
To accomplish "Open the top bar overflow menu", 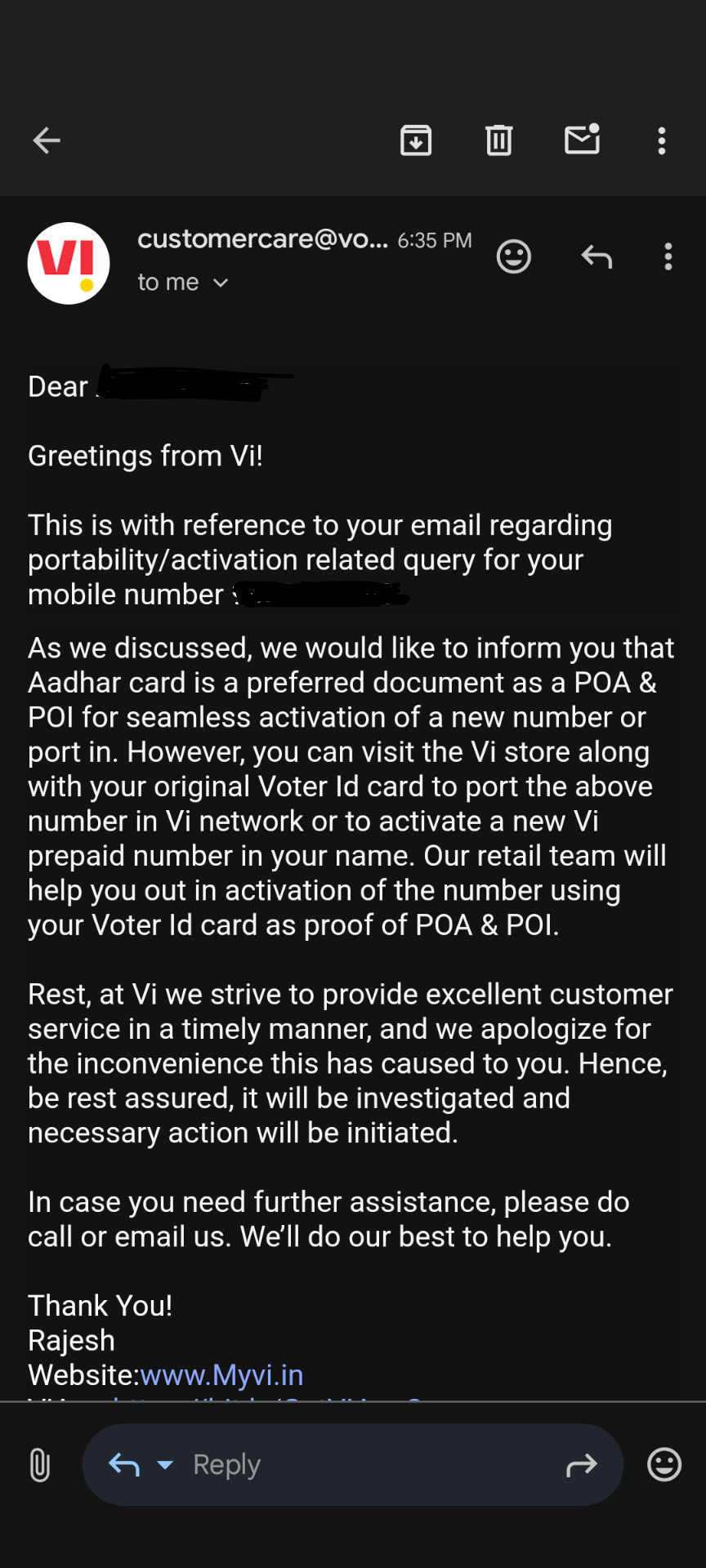I will click(662, 140).
